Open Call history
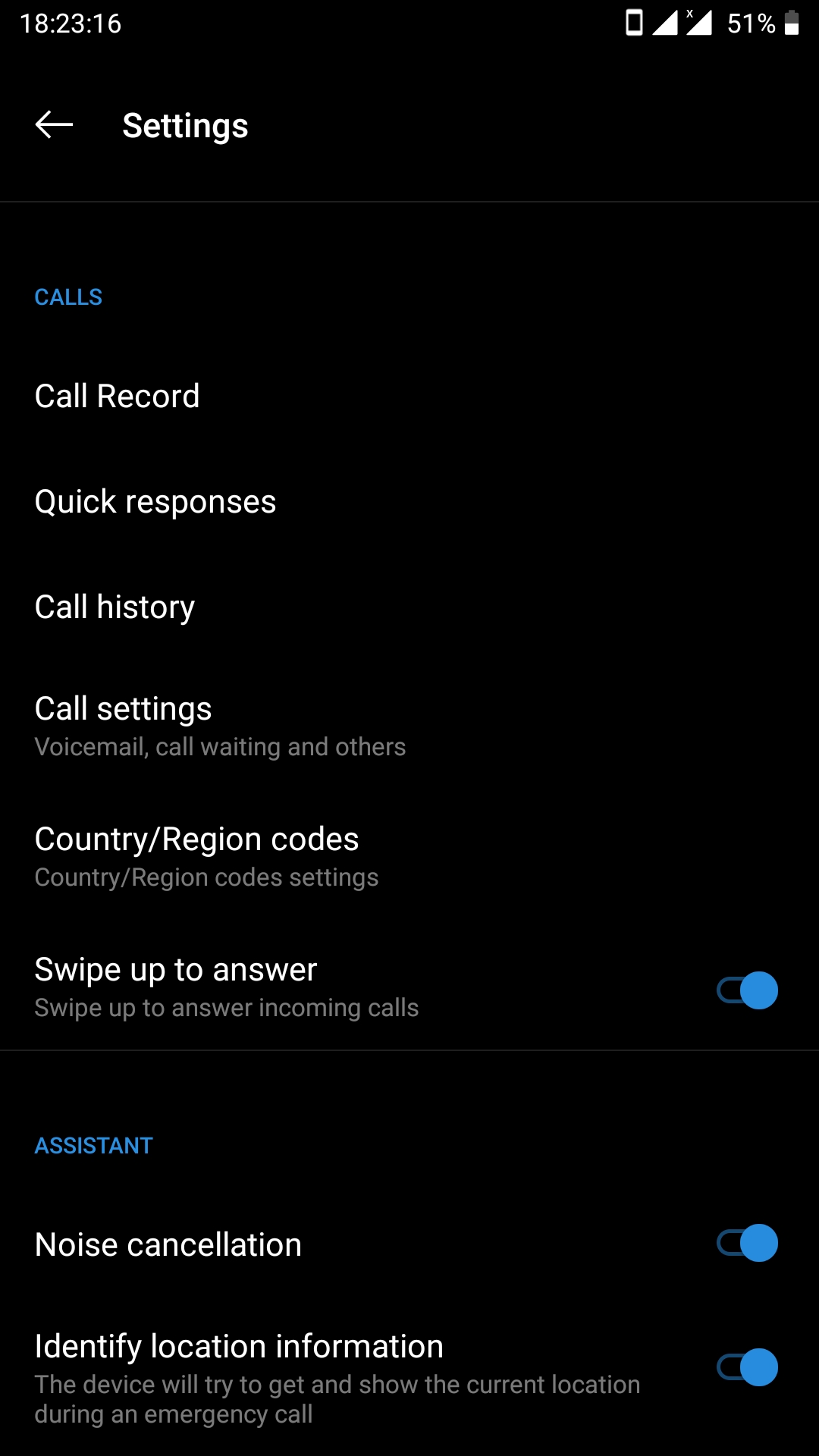The width and height of the screenshot is (819, 1456). 409,607
